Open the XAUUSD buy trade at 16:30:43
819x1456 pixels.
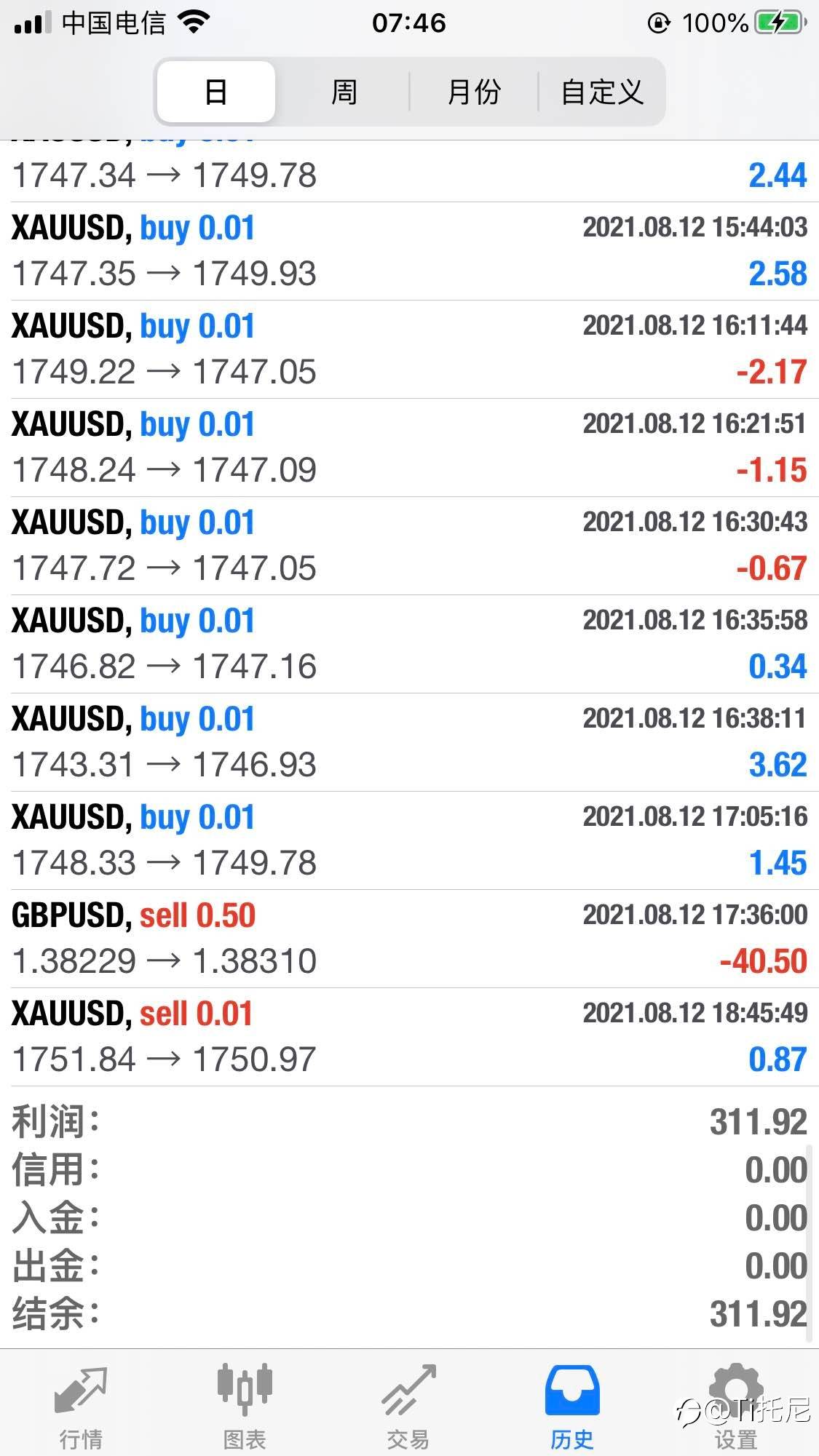click(408, 546)
